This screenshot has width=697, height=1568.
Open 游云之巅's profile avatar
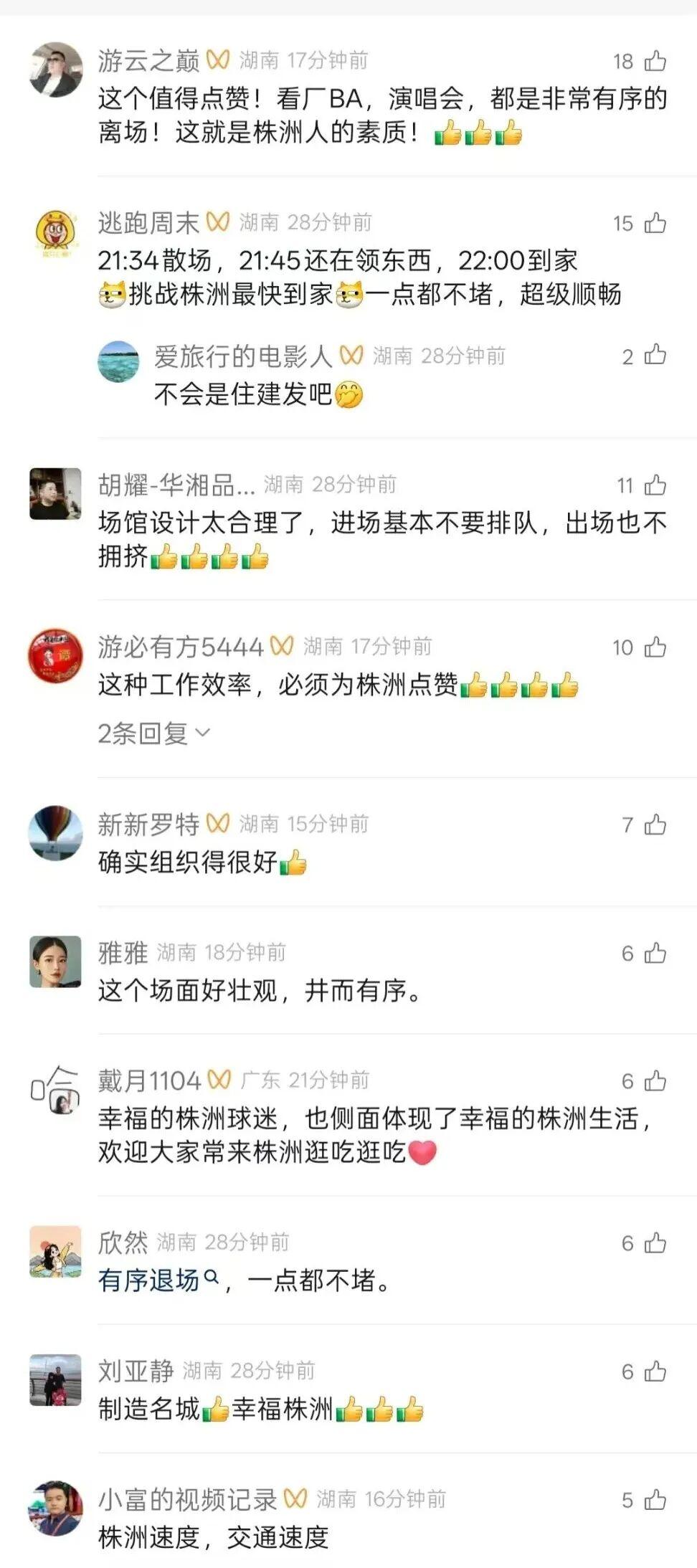(x=55, y=70)
